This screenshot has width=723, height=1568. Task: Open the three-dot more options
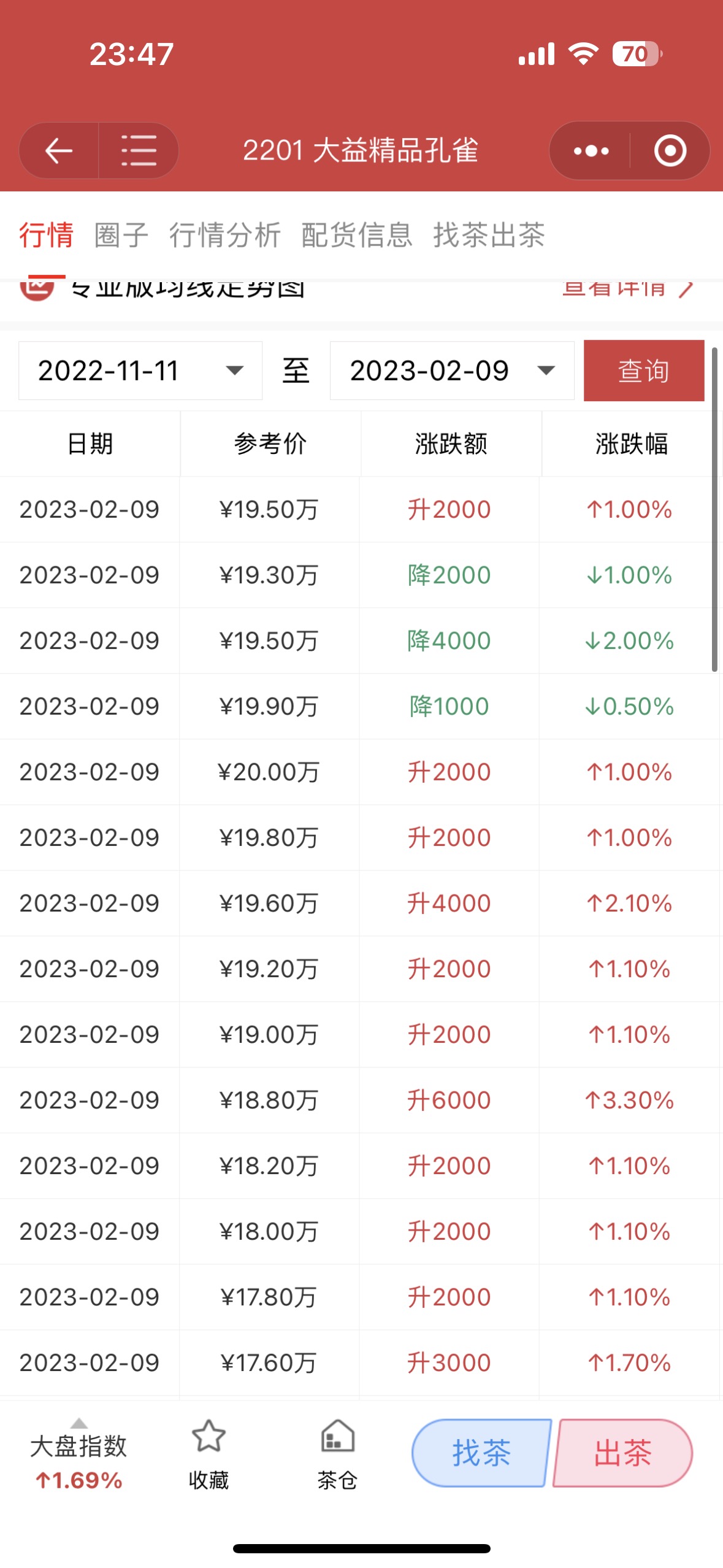point(591,150)
